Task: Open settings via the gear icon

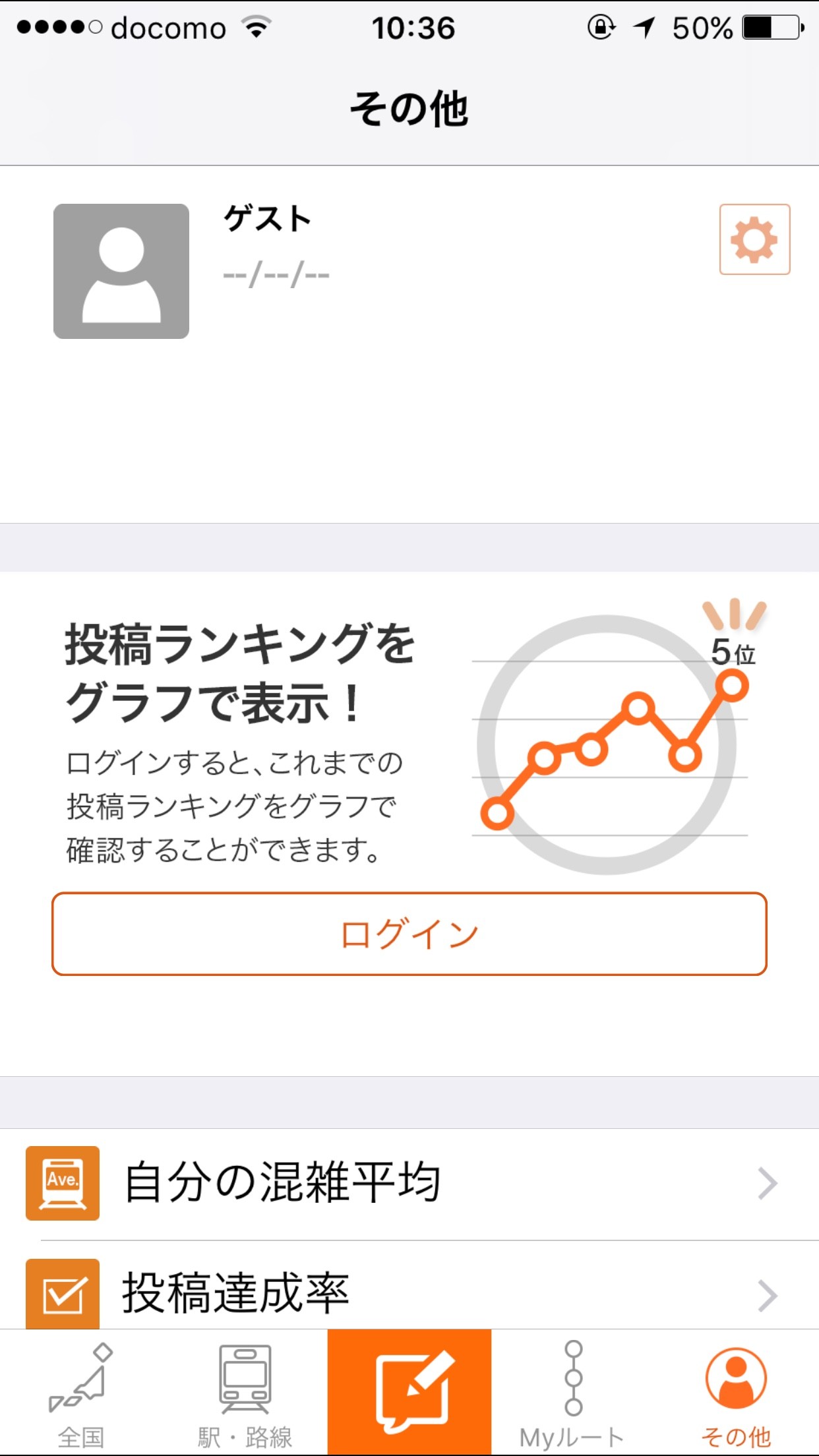Action: 754,239
